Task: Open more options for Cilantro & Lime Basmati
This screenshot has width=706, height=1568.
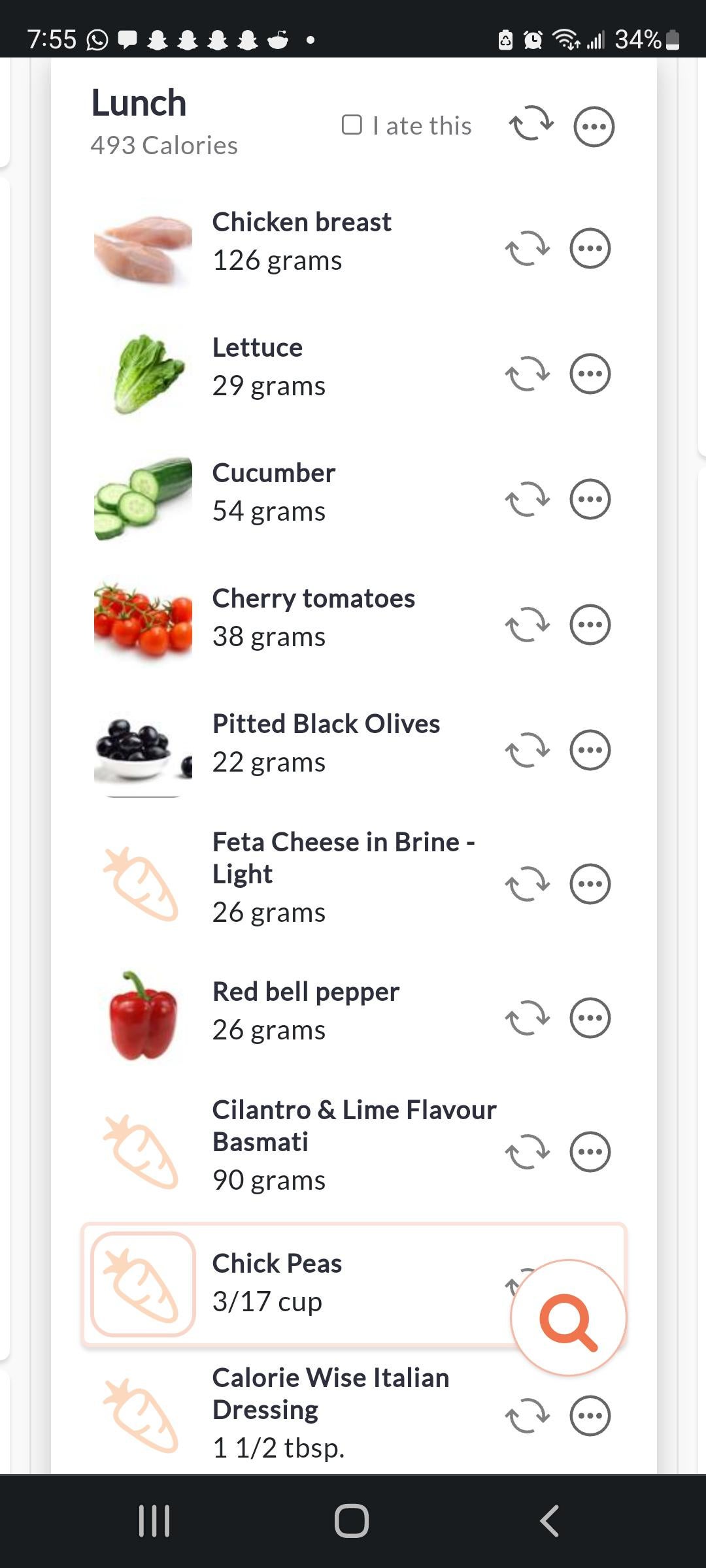Action: point(590,1151)
